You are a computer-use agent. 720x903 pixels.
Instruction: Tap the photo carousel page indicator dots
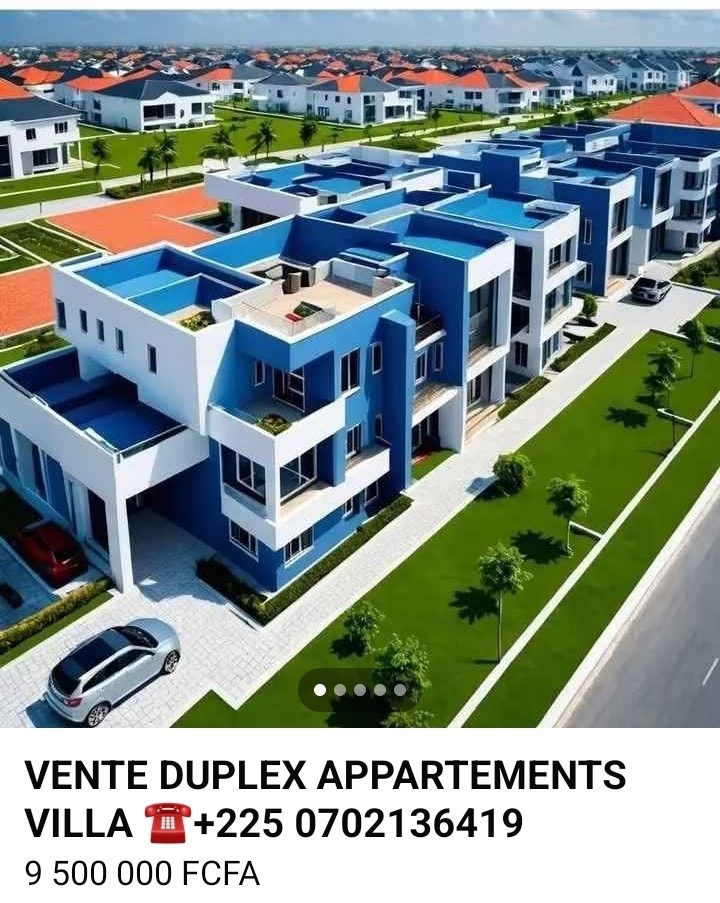(x=359, y=690)
